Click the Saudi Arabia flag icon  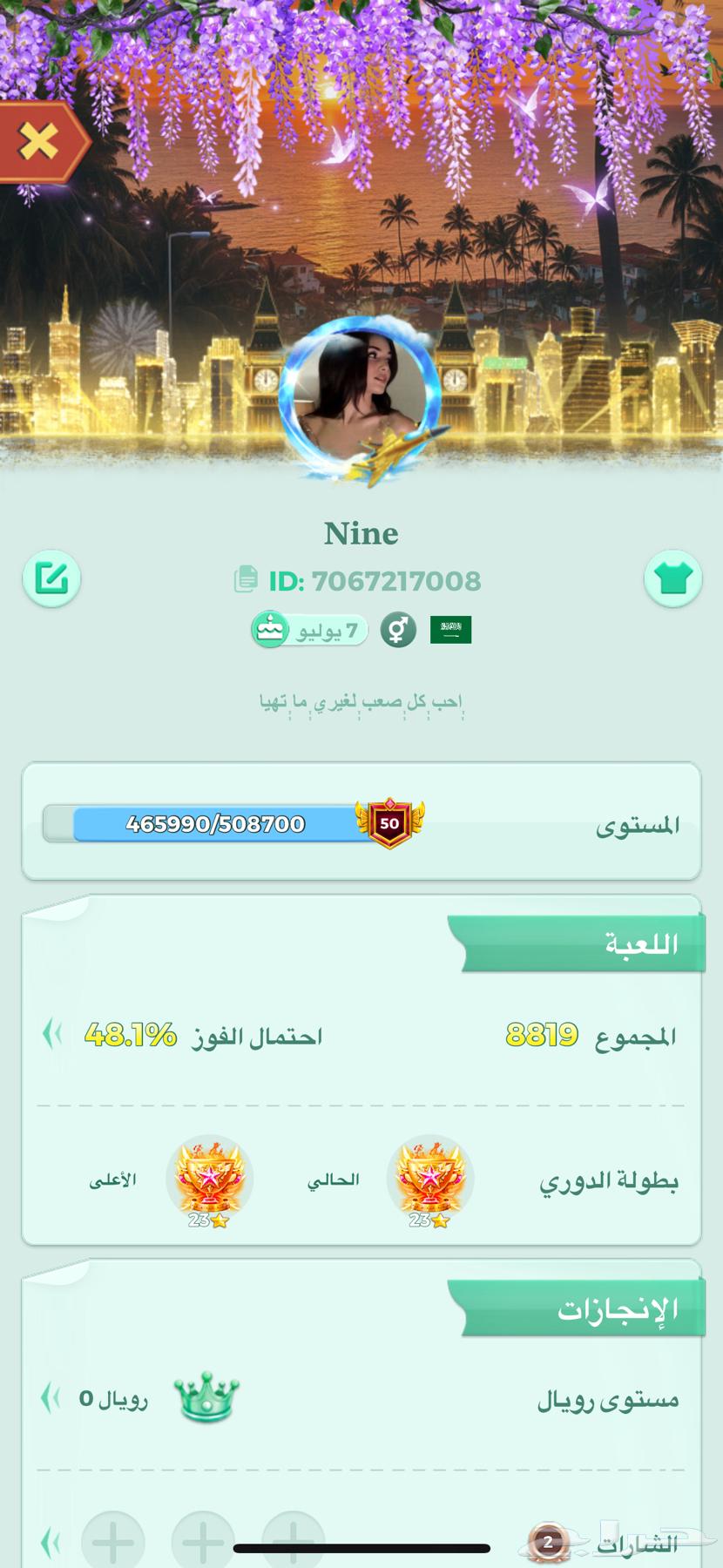(452, 629)
